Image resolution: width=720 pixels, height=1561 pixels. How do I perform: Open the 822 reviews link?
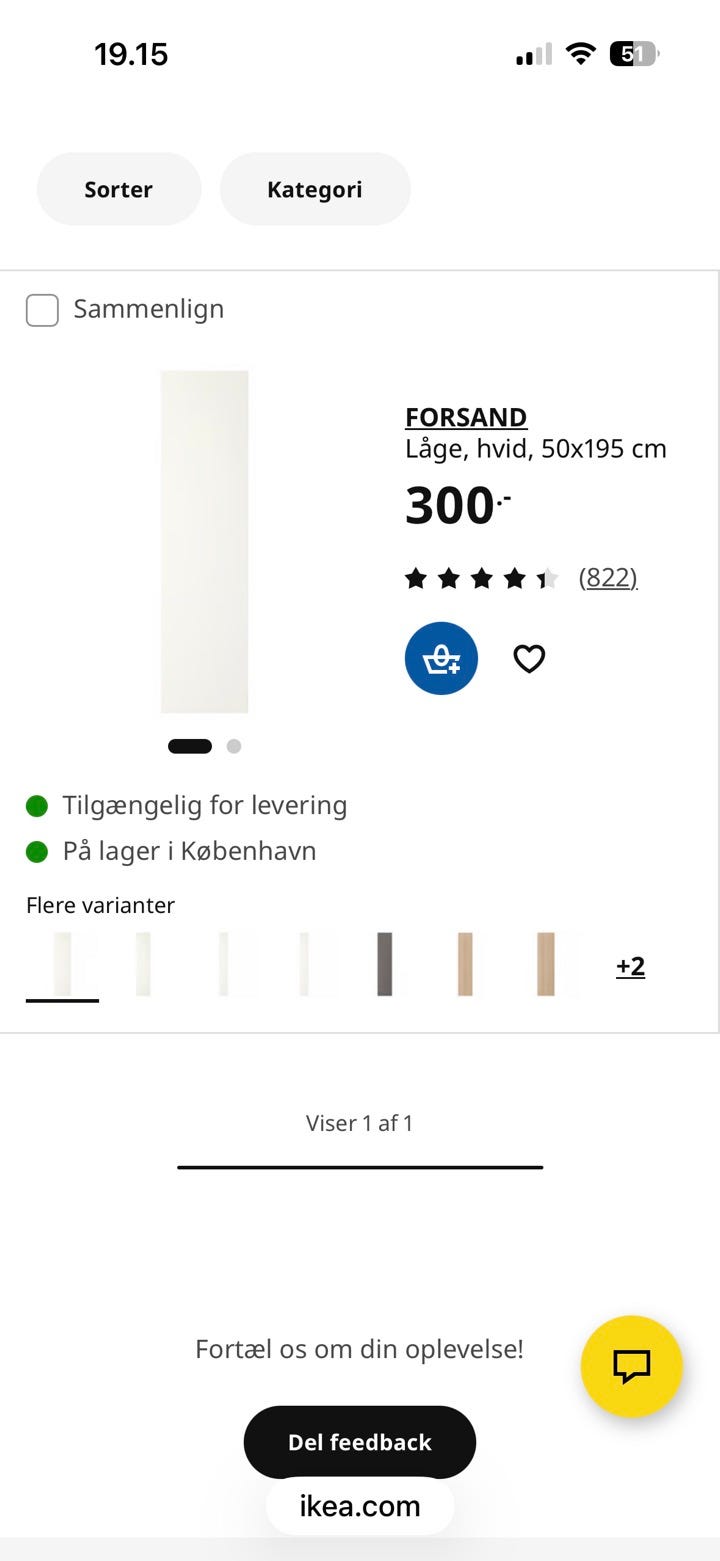click(608, 578)
